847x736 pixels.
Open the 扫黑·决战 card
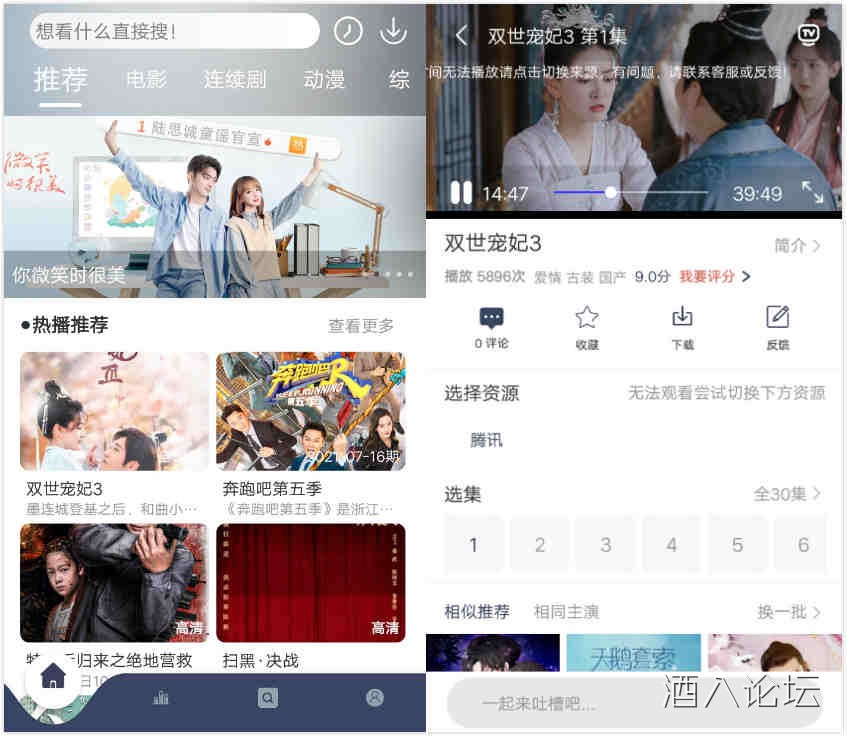[310, 583]
